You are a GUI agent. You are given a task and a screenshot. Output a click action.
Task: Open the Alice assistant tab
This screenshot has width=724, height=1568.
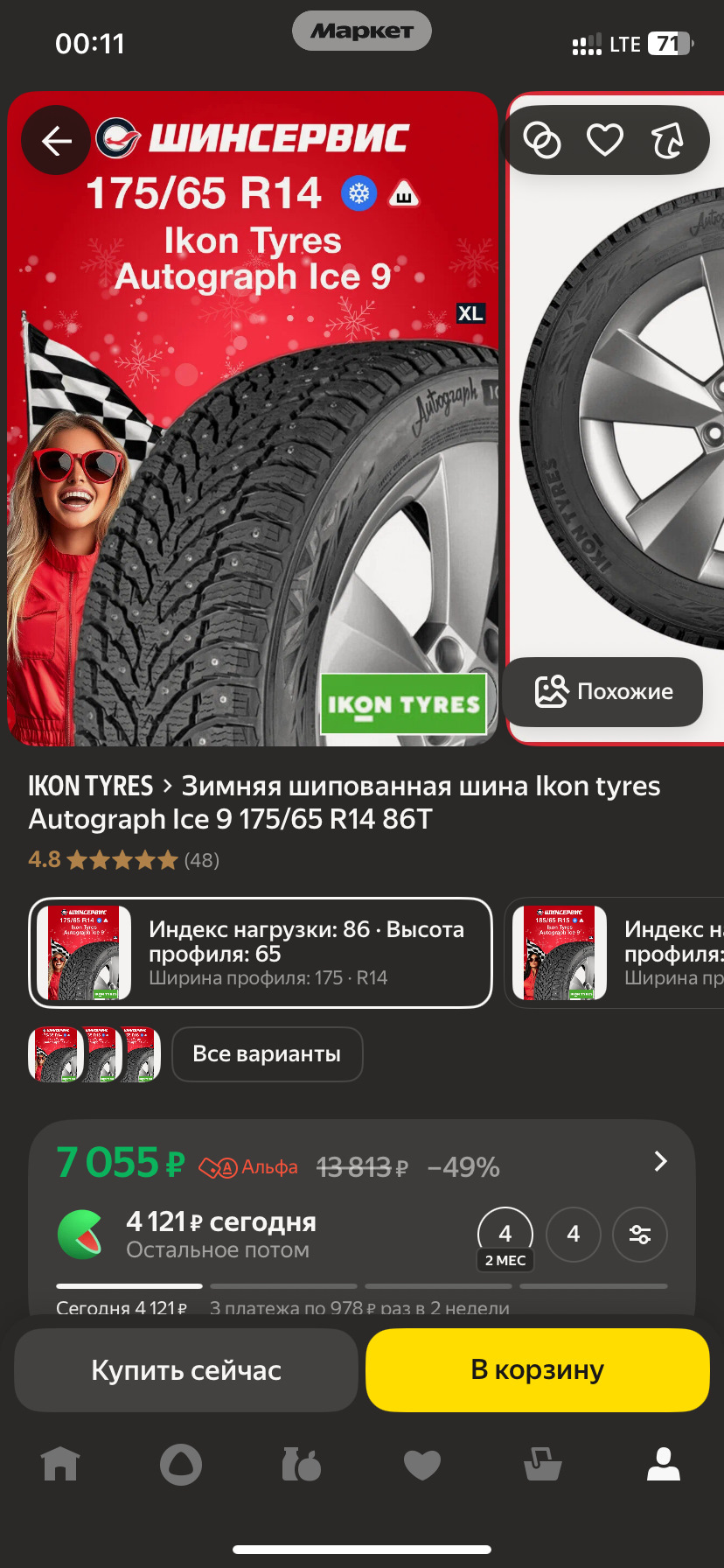pyautogui.click(x=181, y=1464)
